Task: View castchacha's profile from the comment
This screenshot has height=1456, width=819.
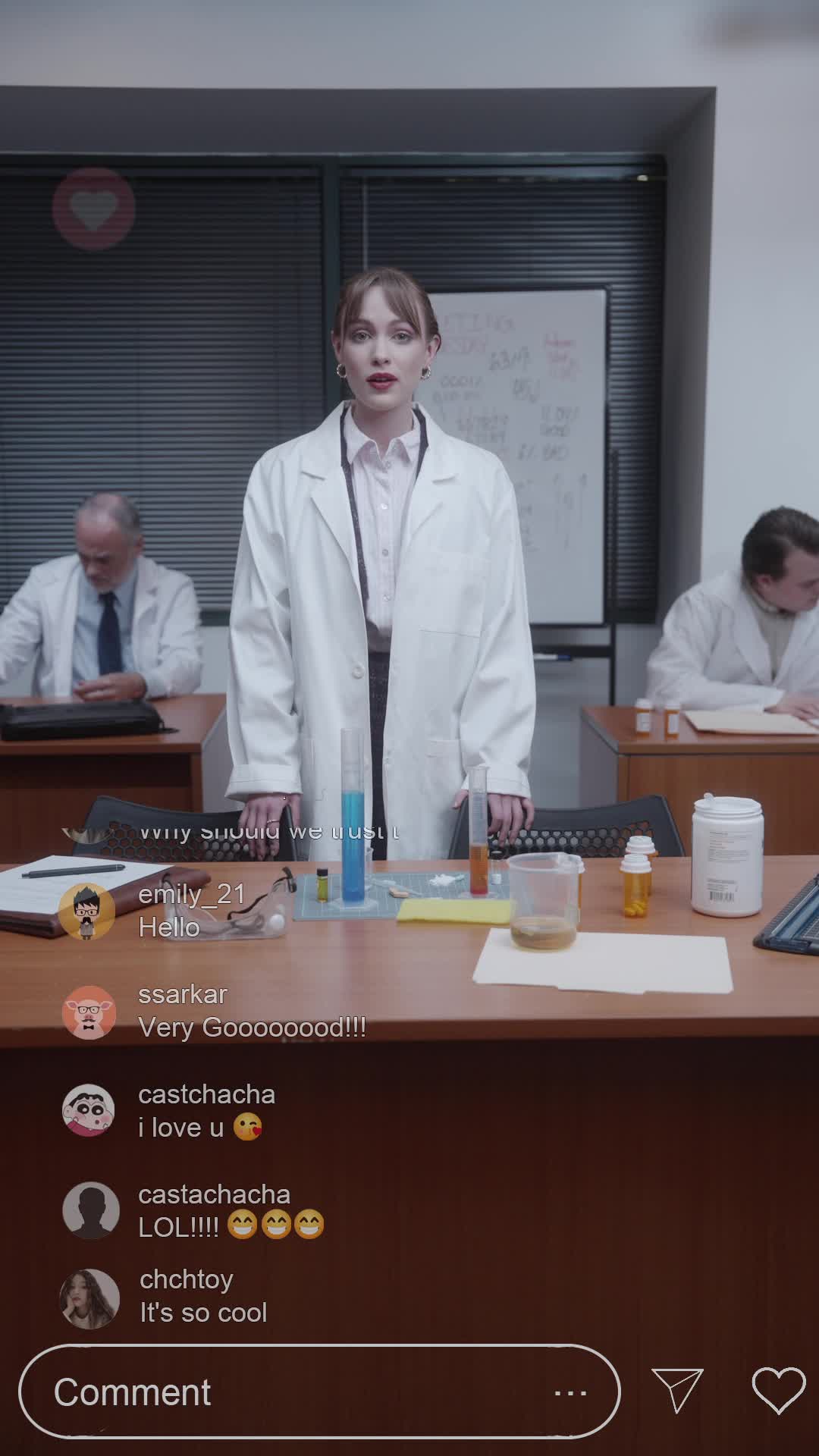Action: coord(89,1111)
